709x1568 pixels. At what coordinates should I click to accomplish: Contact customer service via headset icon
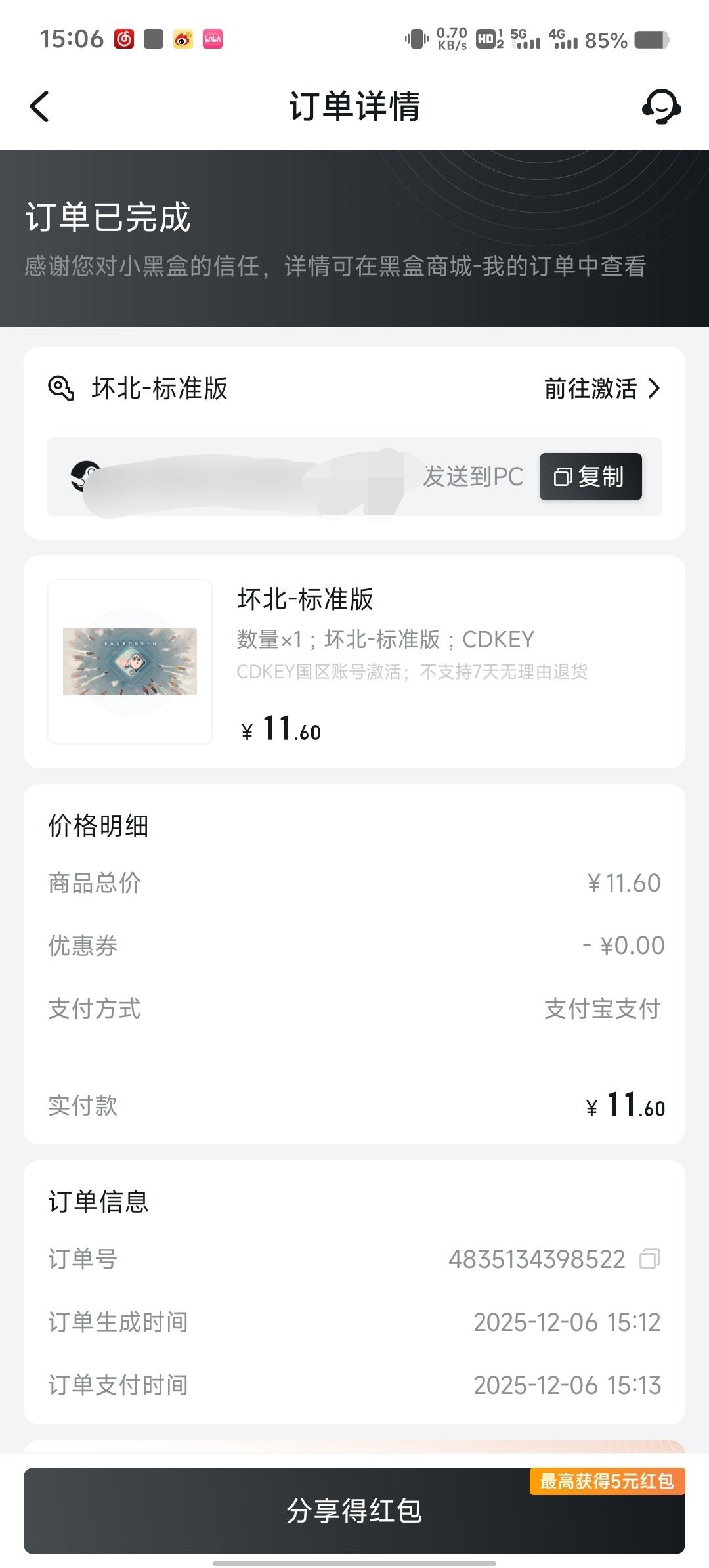(660, 106)
